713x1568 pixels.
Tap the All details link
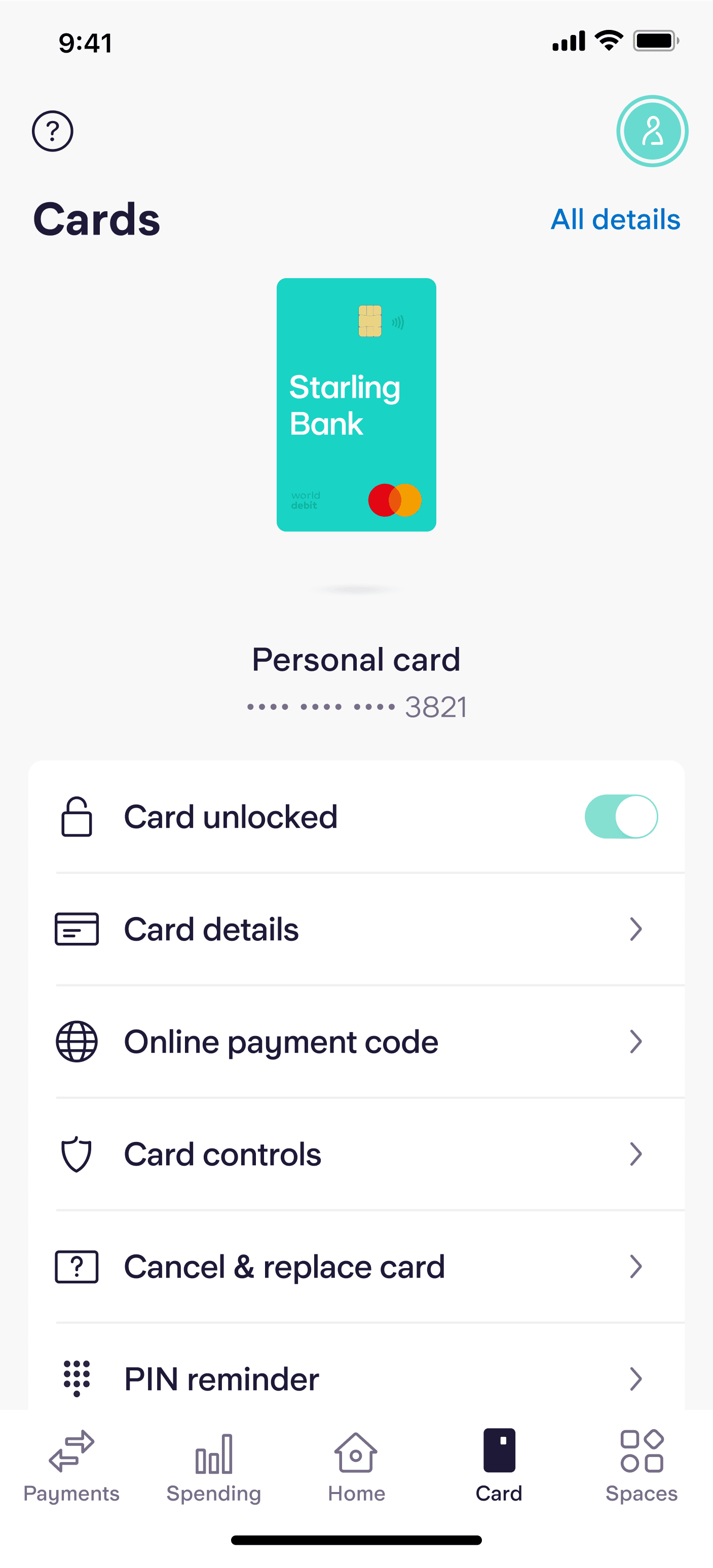click(615, 219)
